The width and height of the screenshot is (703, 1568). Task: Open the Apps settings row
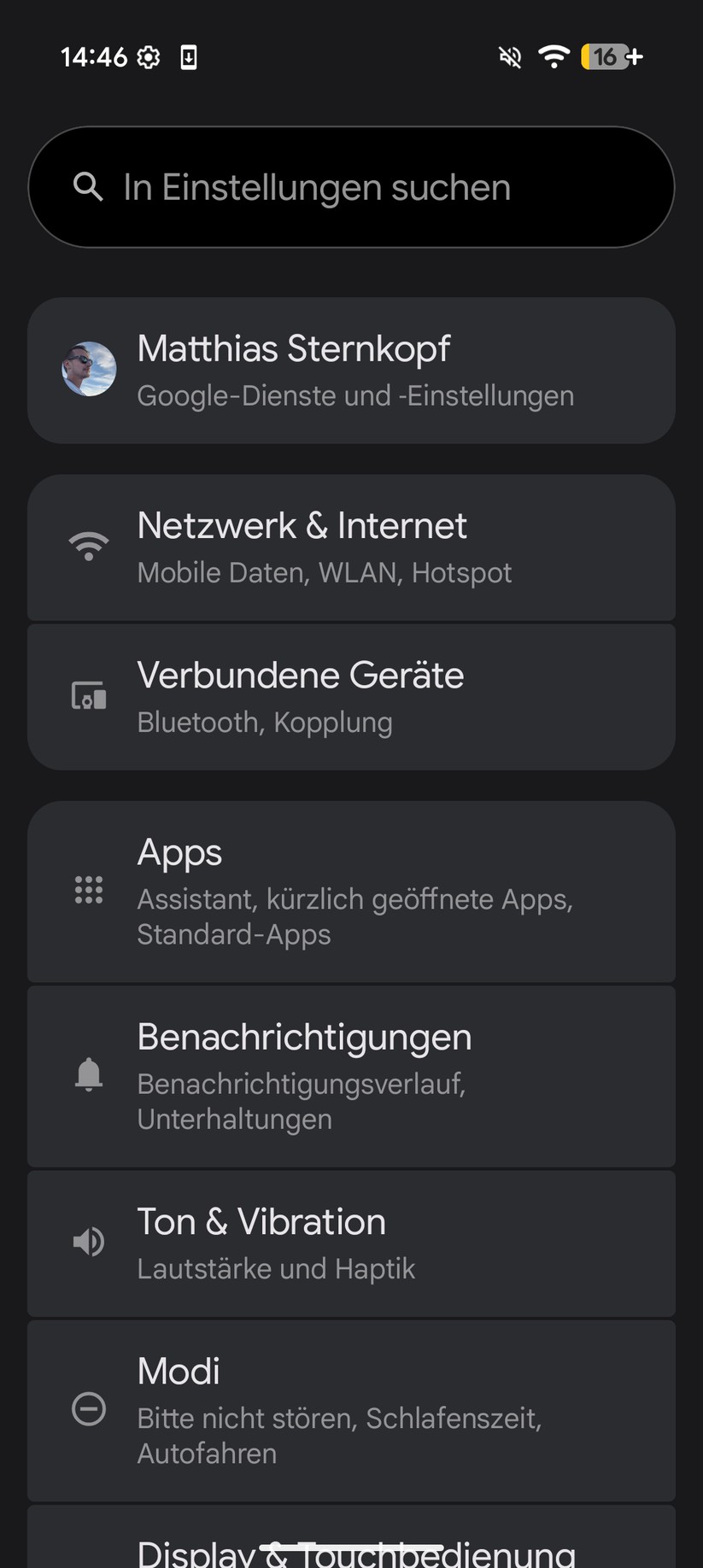(351, 891)
